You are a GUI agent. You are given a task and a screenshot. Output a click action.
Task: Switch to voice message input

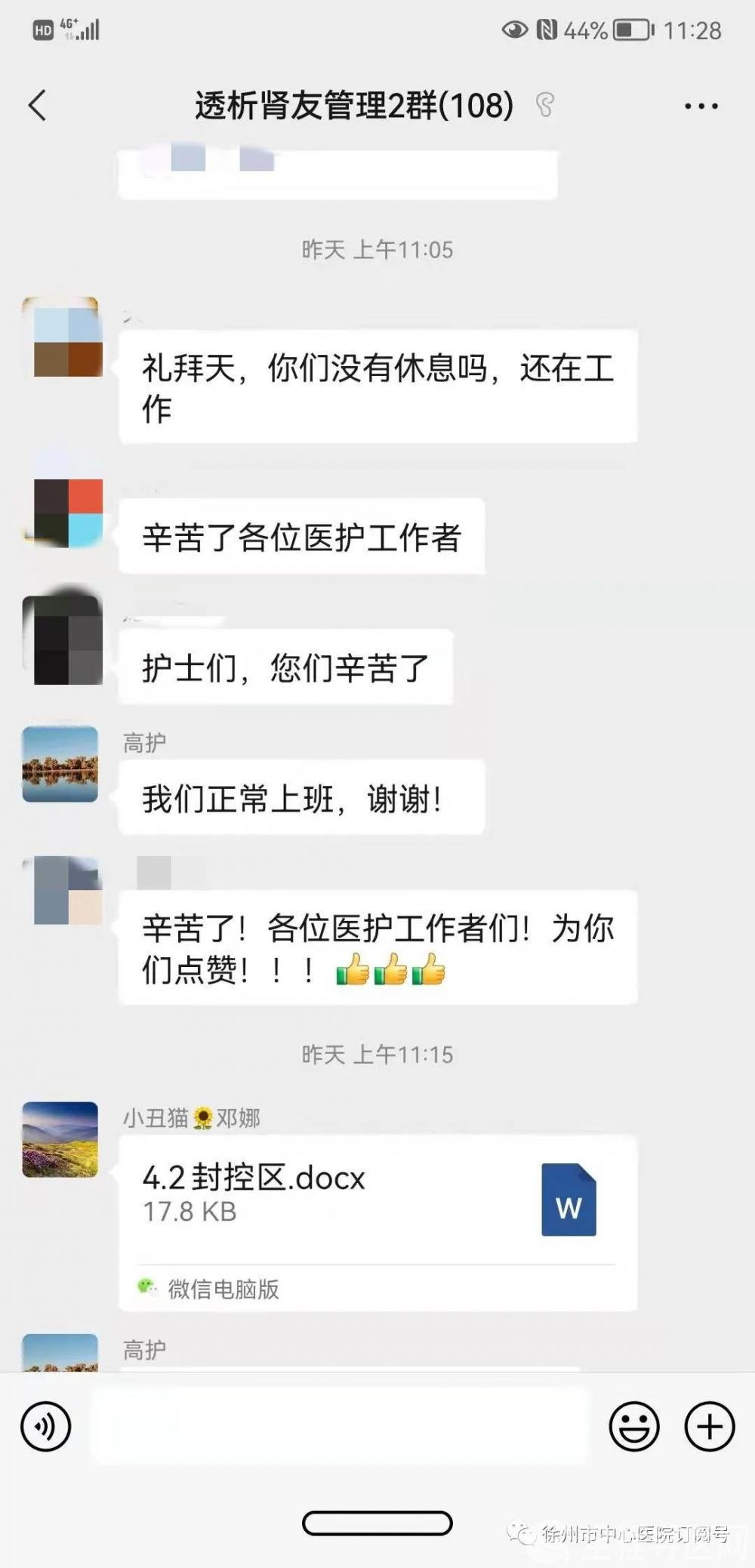point(46,1426)
